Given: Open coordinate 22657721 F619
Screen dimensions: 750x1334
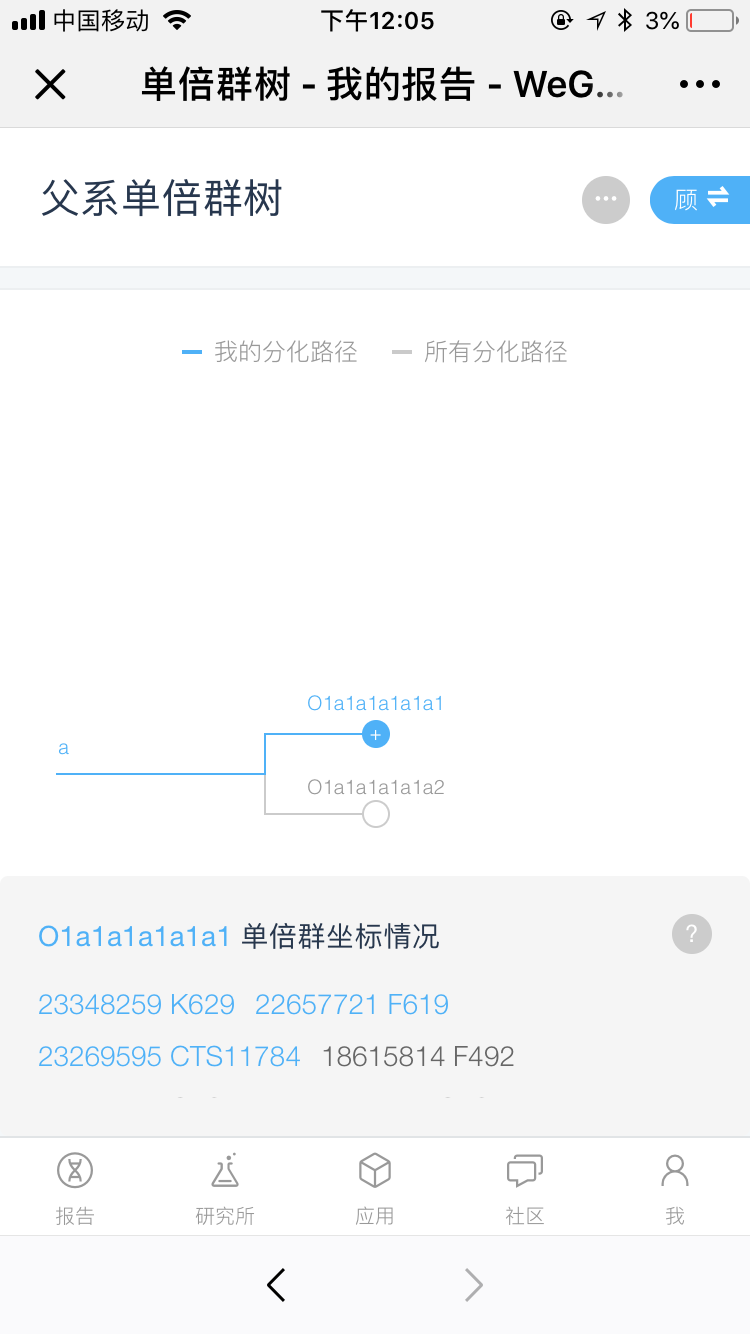Looking at the screenshot, I should click(352, 1004).
